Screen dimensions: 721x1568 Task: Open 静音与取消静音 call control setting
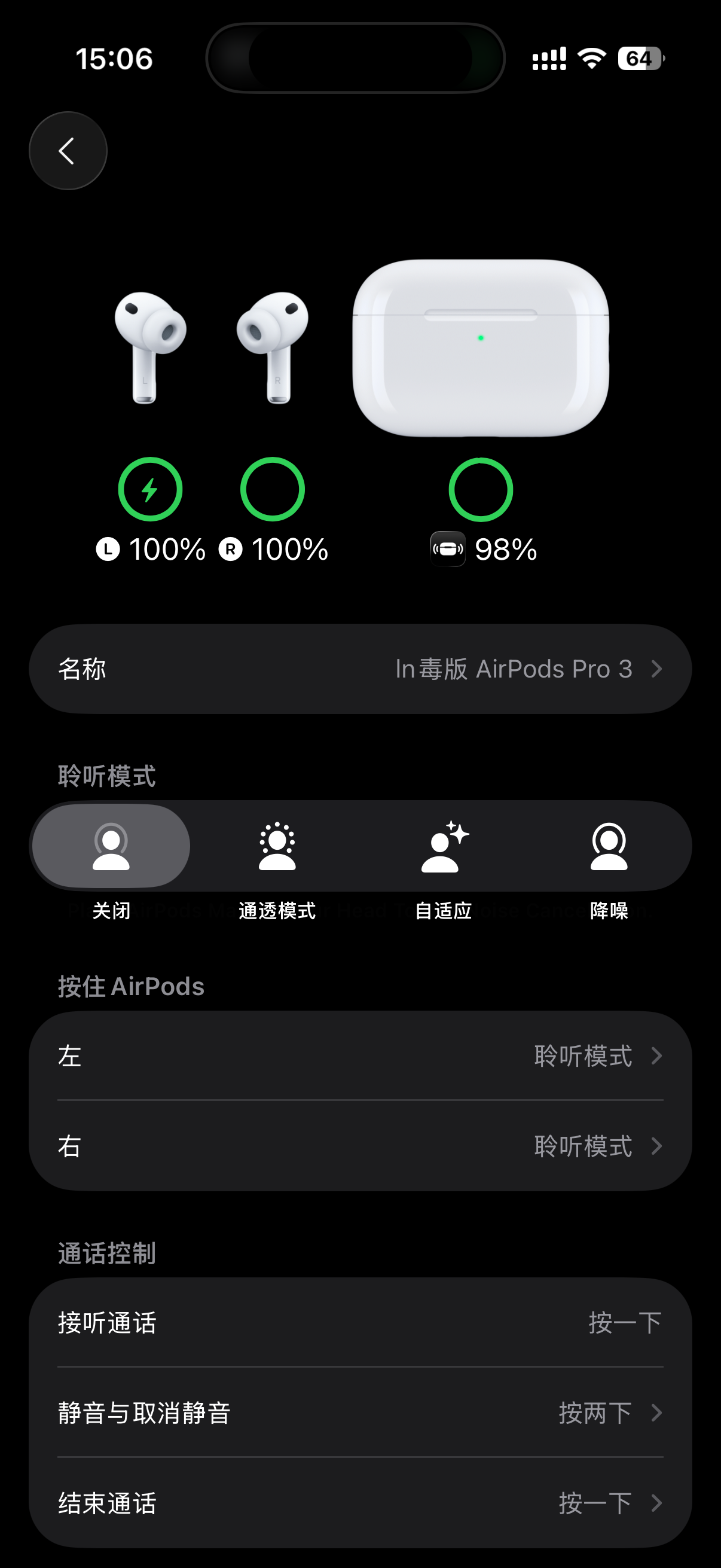[x=360, y=1412]
